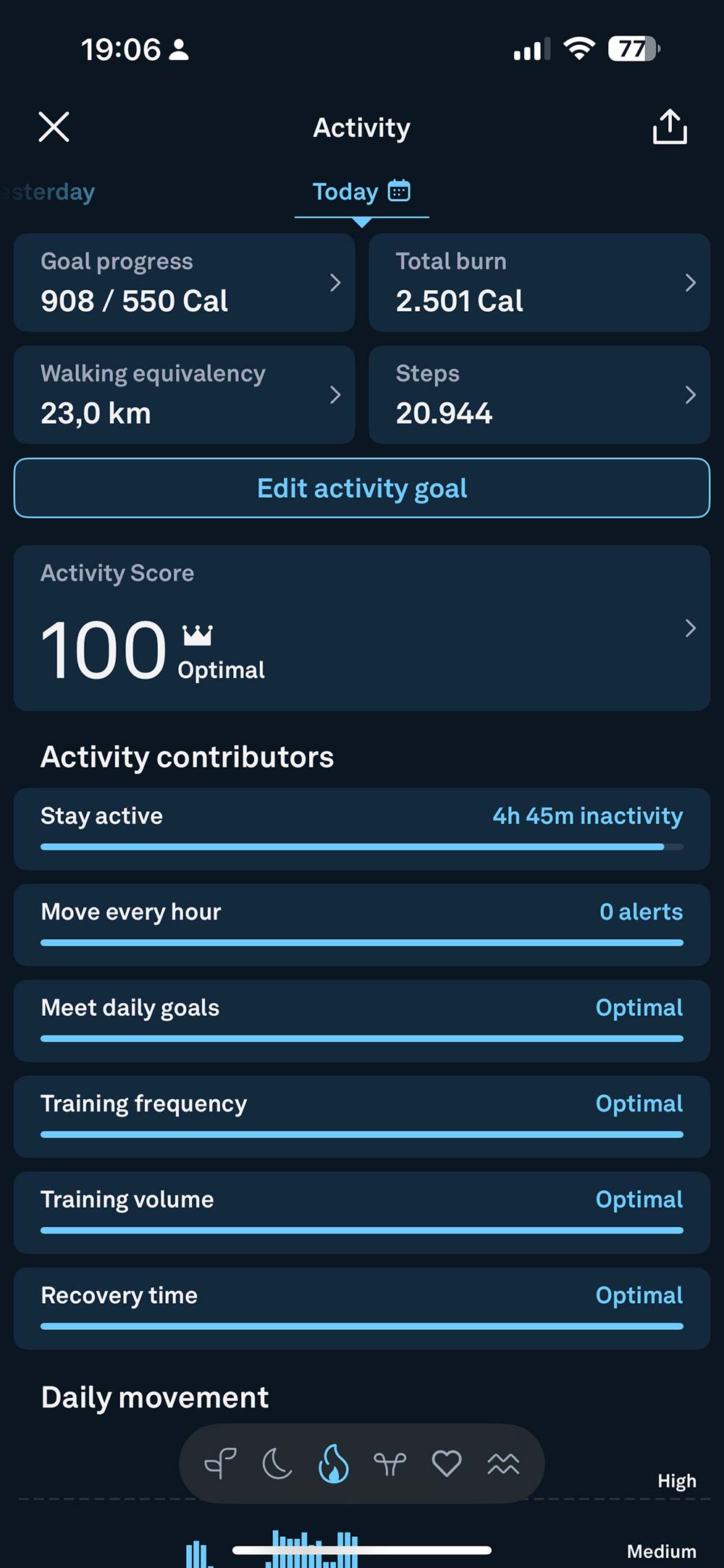Image resolution: width=724 pixels, height=1568 pixels.
Task: Open the Training volume contributor
Action: [x=362, y=1212]
